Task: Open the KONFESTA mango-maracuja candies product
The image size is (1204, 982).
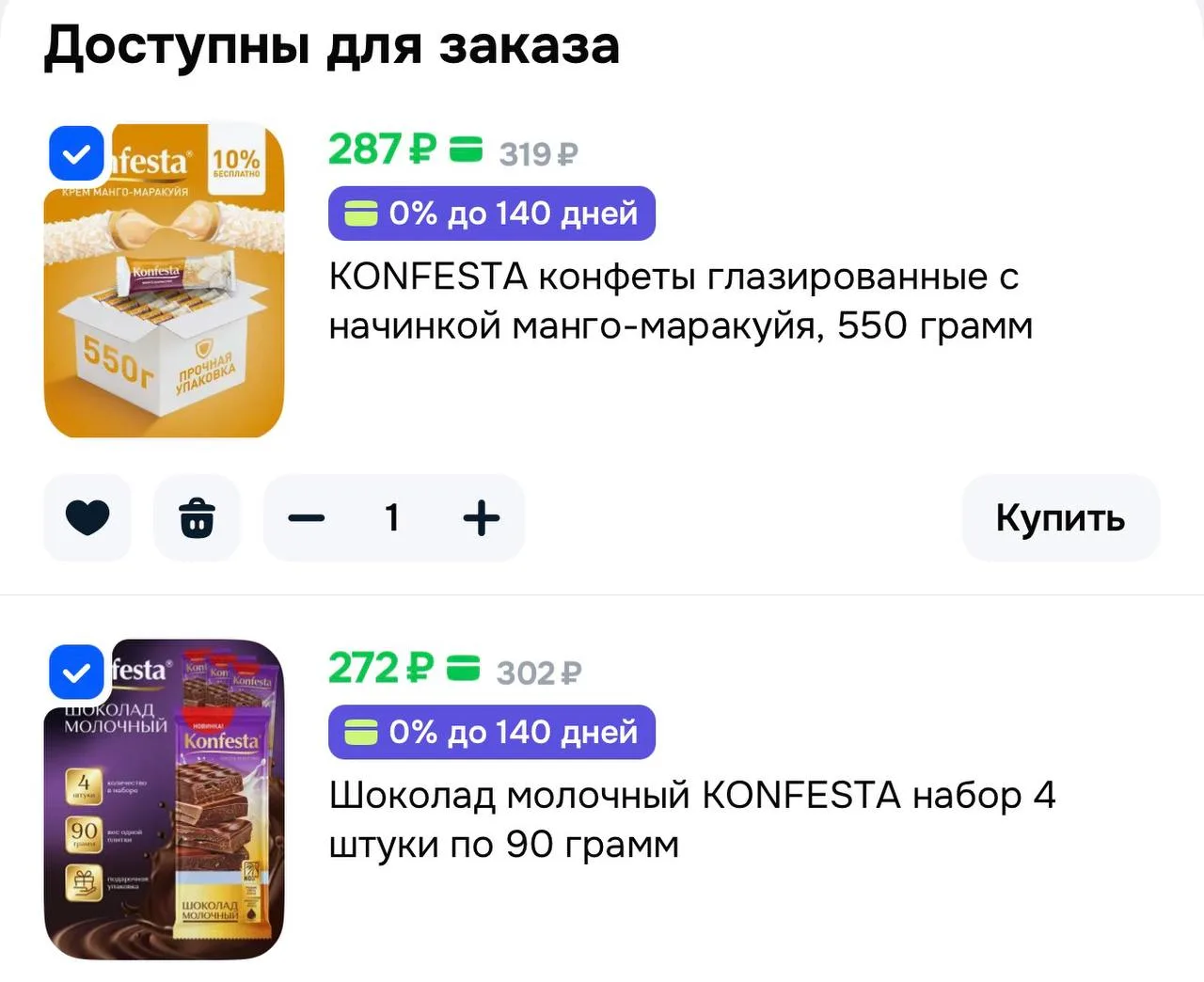Action: pos(680,301)
